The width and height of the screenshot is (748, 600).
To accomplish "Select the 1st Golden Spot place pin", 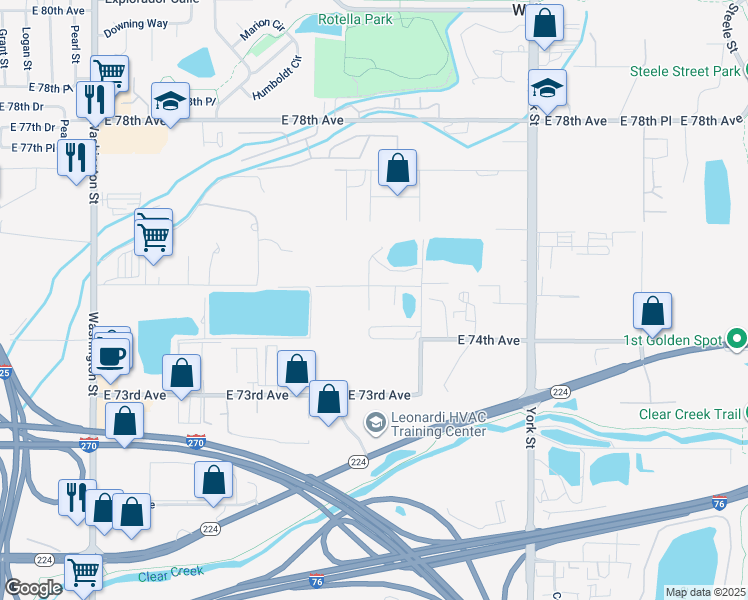I will coord(737,340).
